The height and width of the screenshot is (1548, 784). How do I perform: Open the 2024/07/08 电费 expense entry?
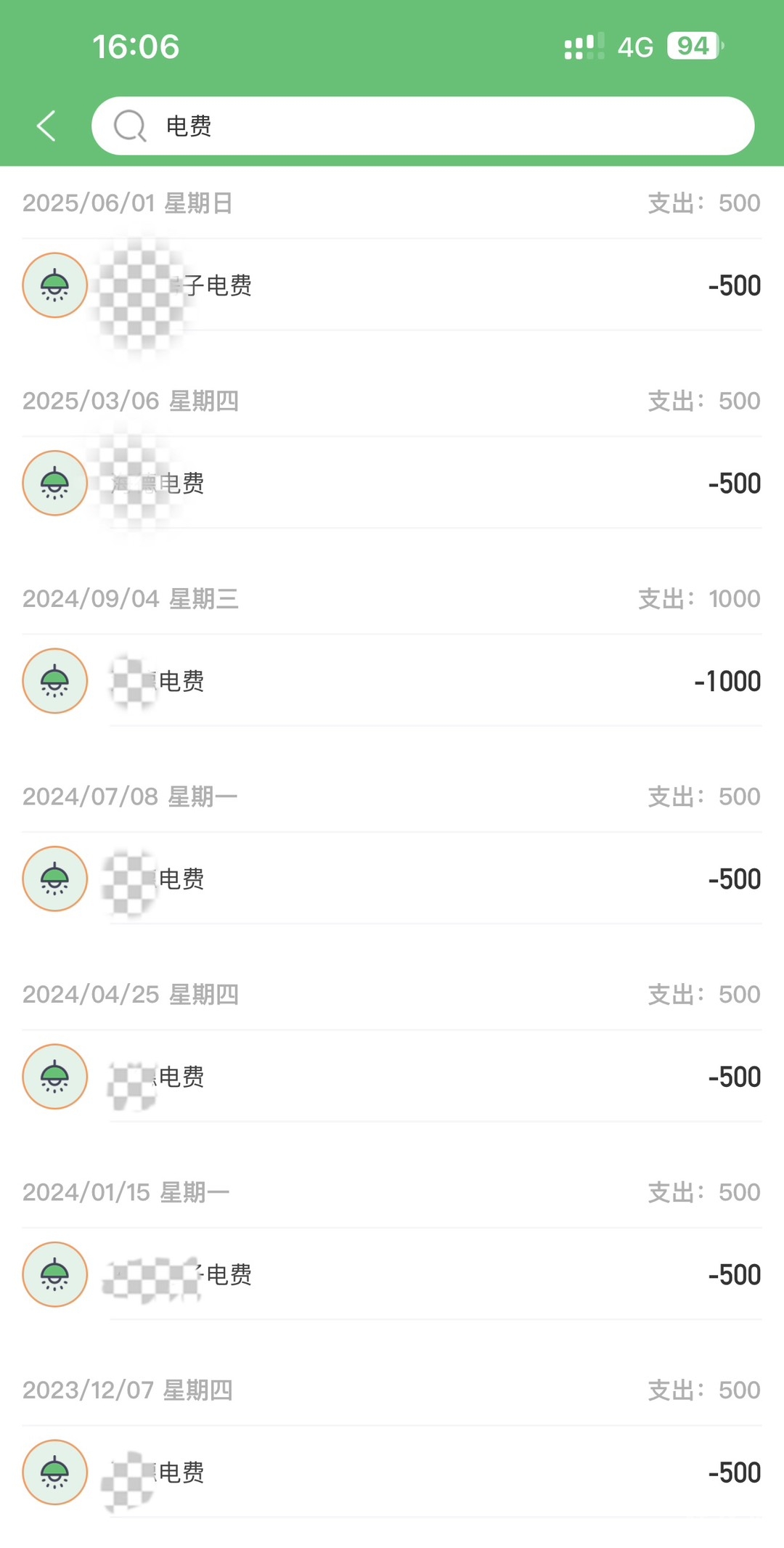[392, 879]
